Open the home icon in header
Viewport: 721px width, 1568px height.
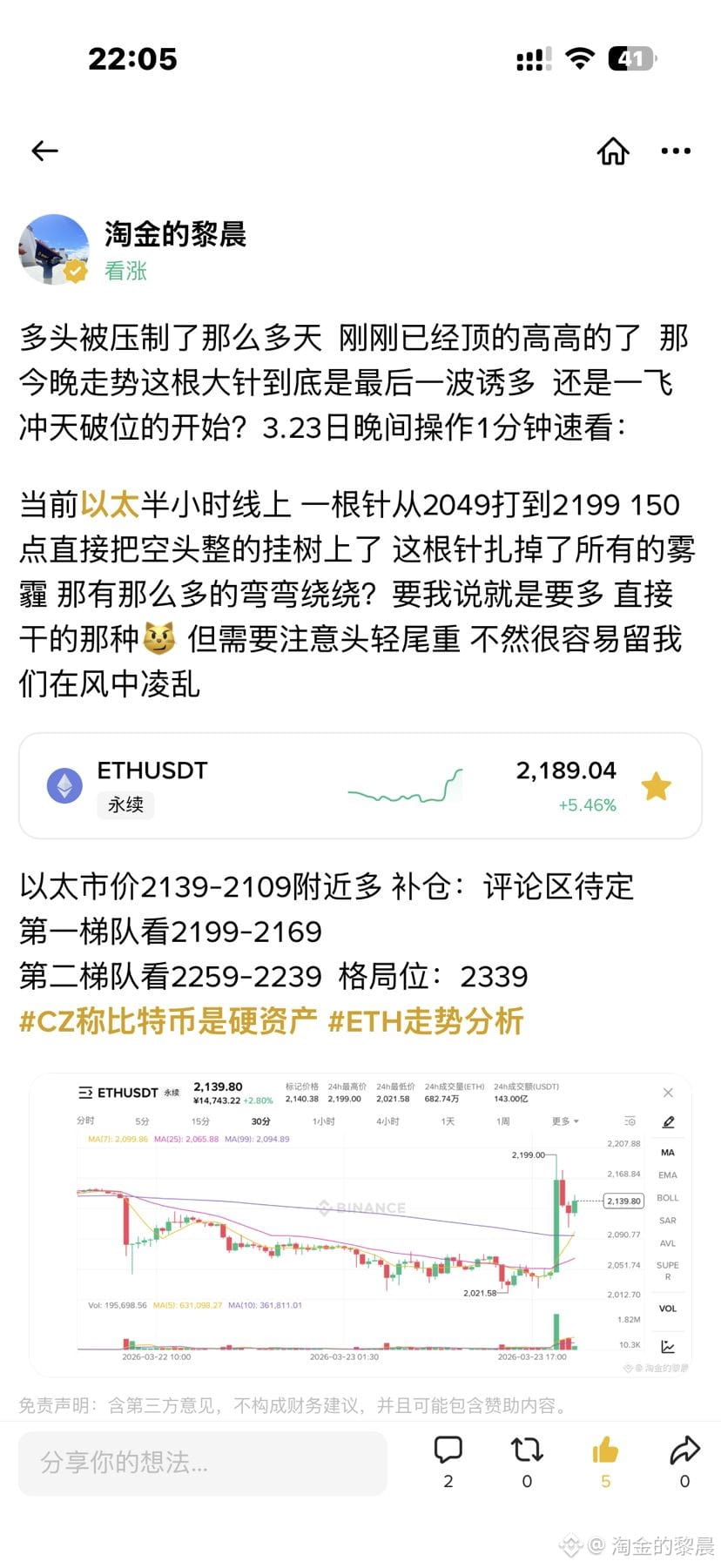(613, 151)
